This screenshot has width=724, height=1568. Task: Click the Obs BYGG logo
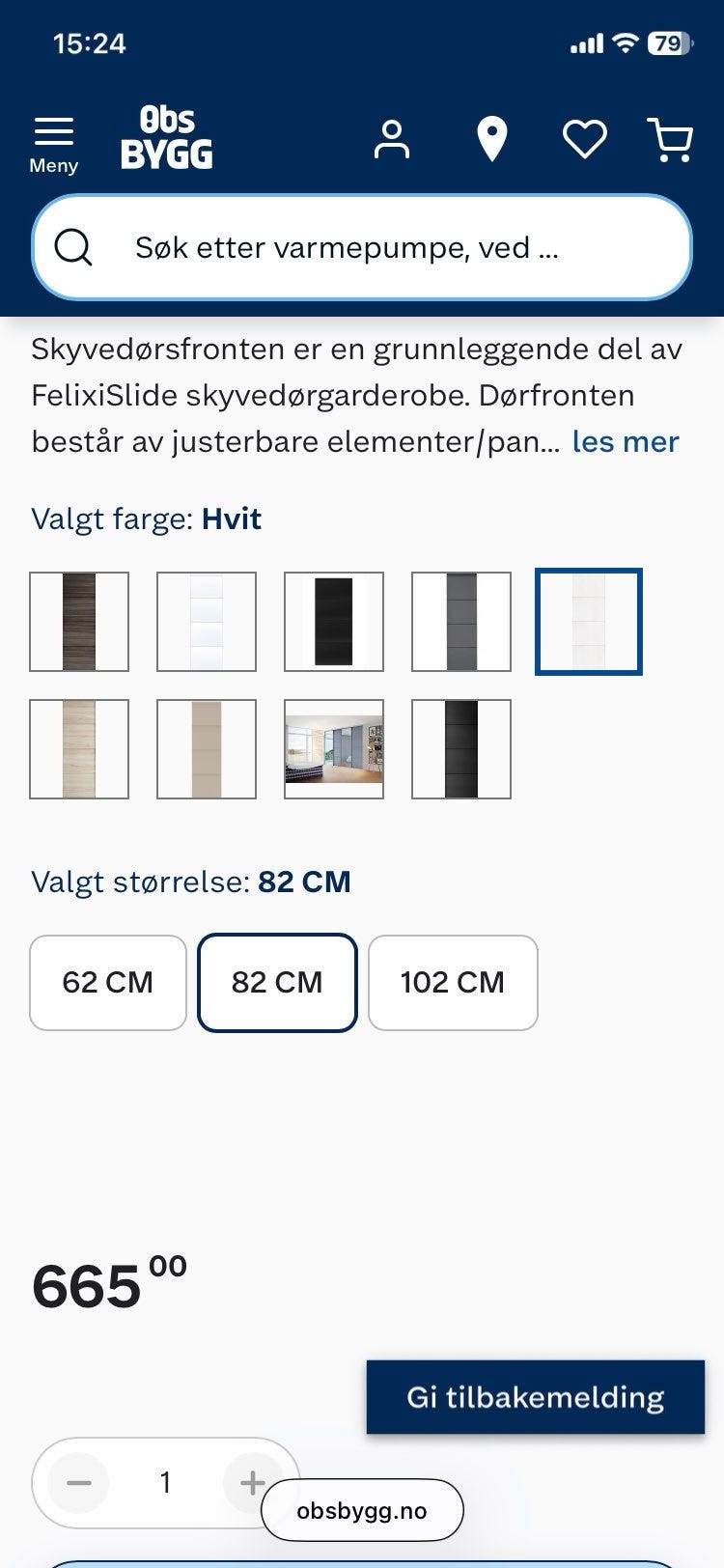point(166,140)
